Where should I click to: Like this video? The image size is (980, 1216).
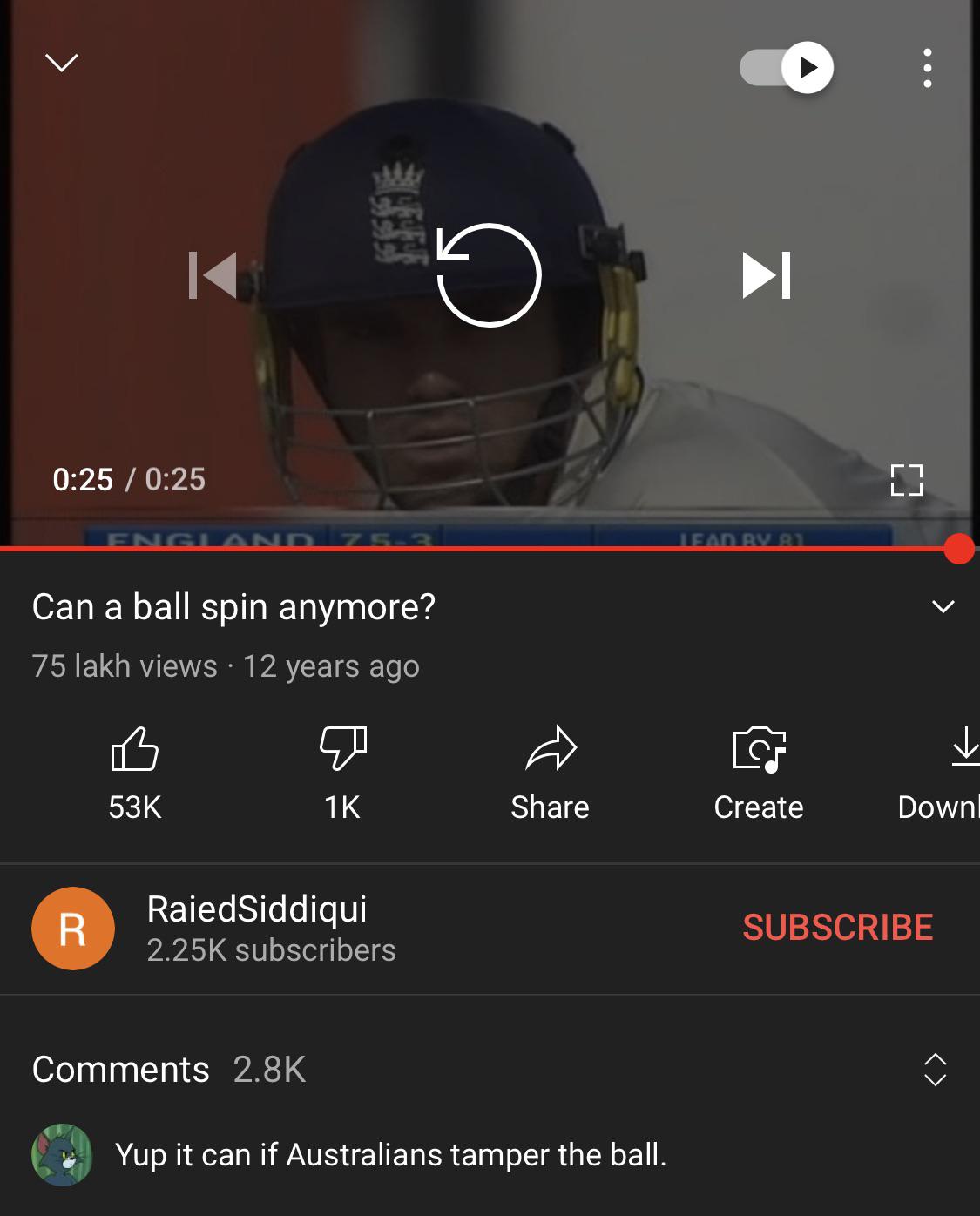coord(135,770)
